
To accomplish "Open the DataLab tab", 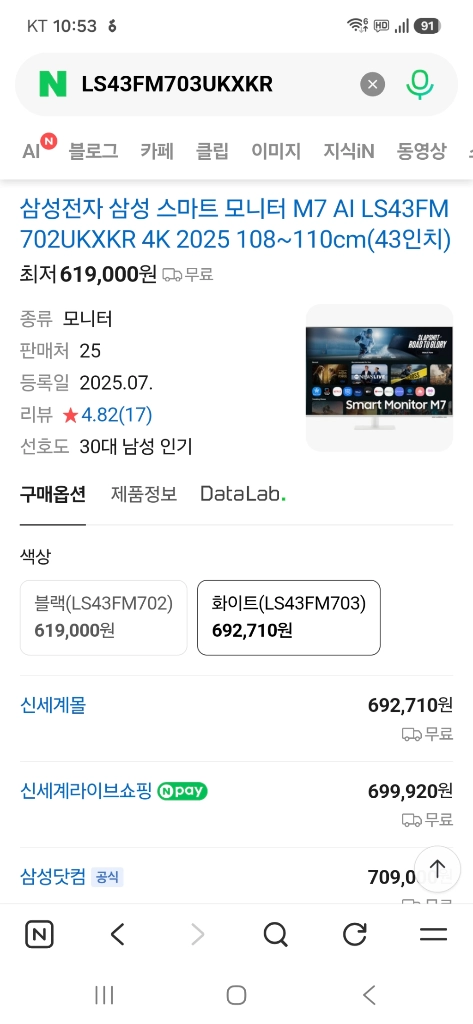I will (x=243, y=494).
